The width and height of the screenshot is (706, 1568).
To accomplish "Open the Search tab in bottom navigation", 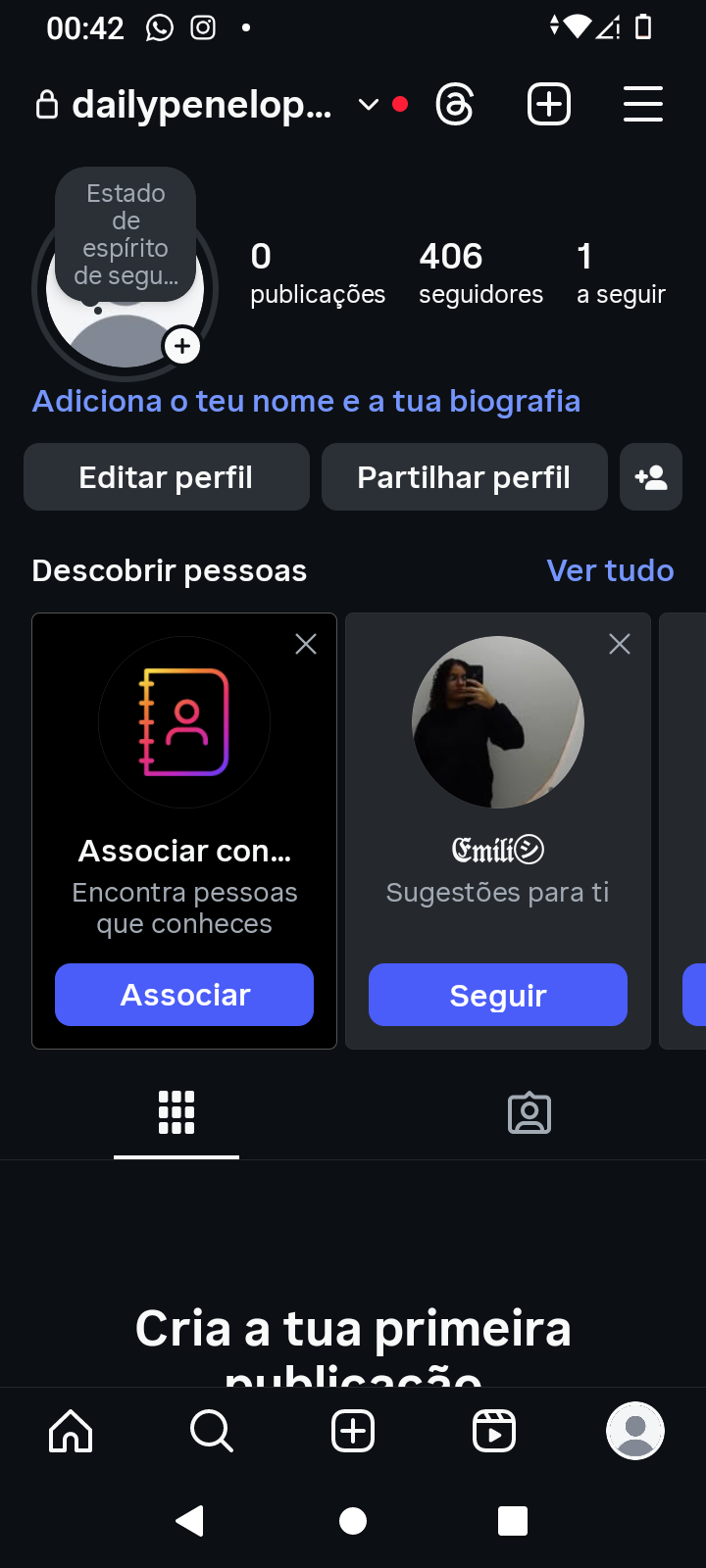I will (x=212, y=1432).
